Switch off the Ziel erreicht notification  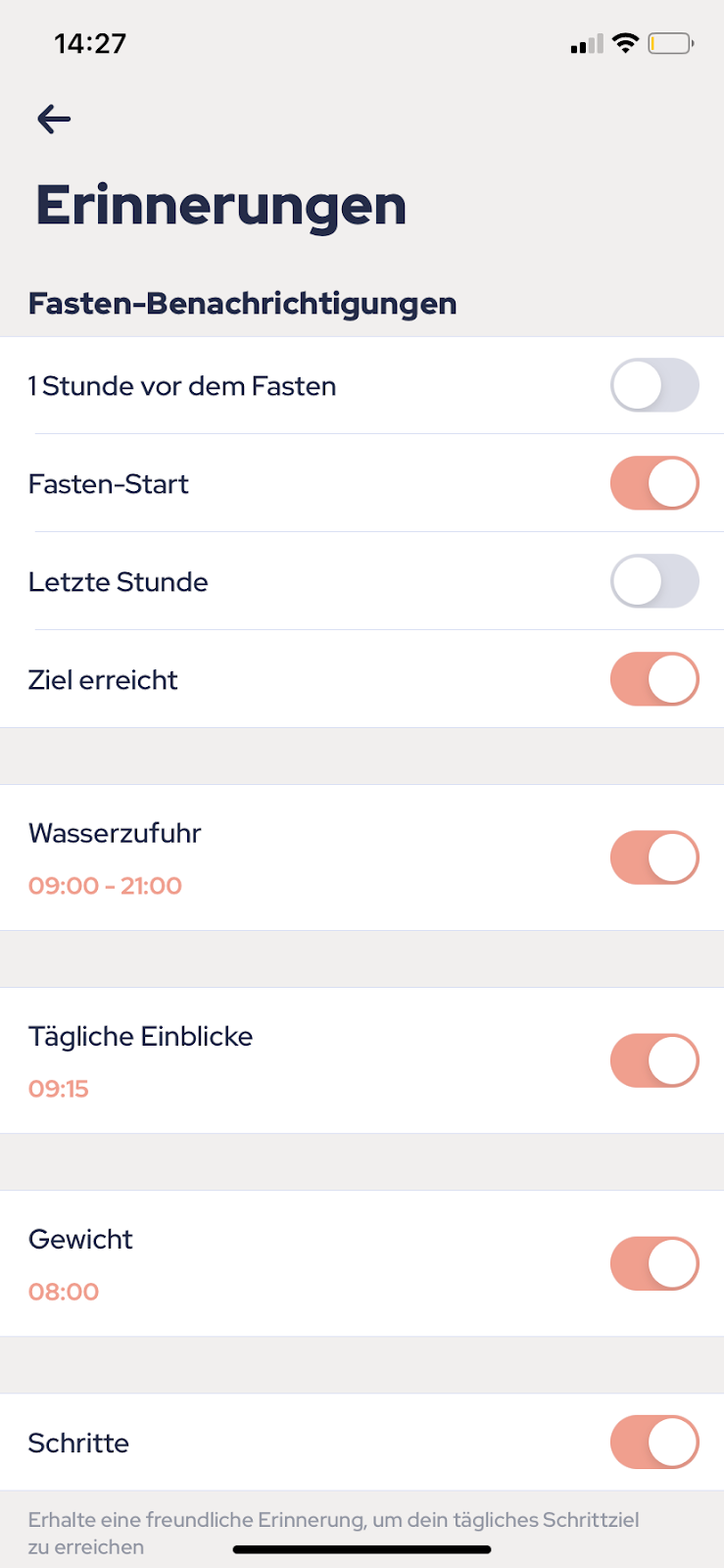(654, 679)
